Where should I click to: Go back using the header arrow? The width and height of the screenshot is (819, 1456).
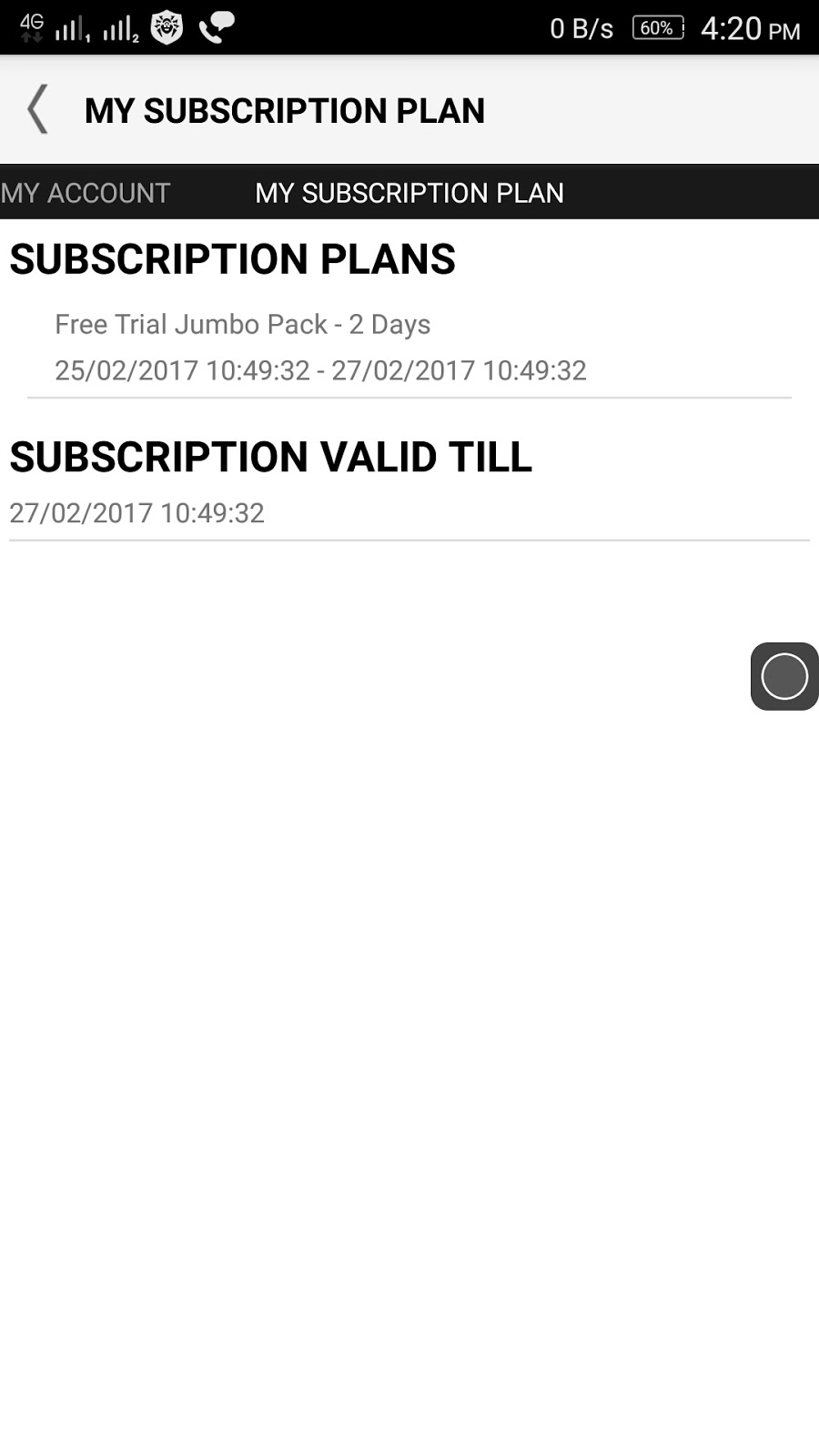[x=38, y=110]
